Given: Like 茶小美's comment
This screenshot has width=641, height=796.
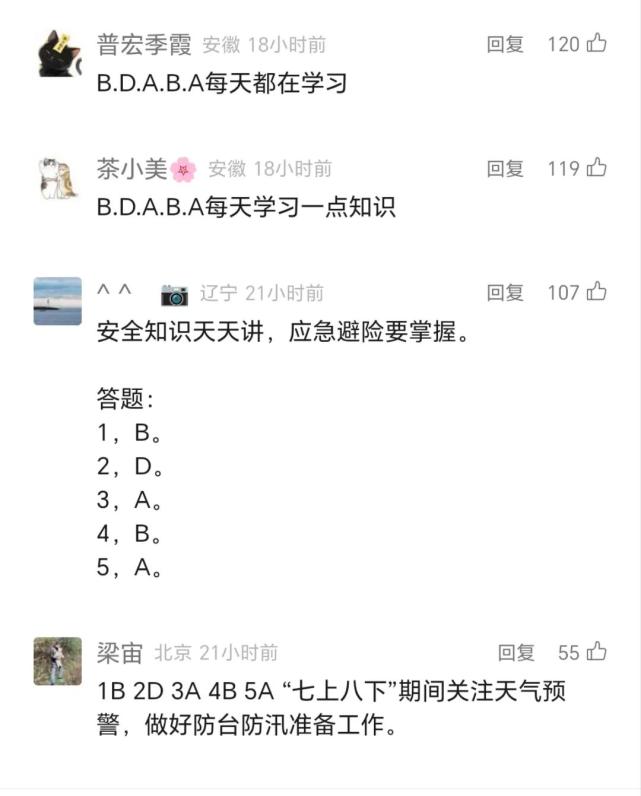Looking at the screenshot, I should (596, 168).
